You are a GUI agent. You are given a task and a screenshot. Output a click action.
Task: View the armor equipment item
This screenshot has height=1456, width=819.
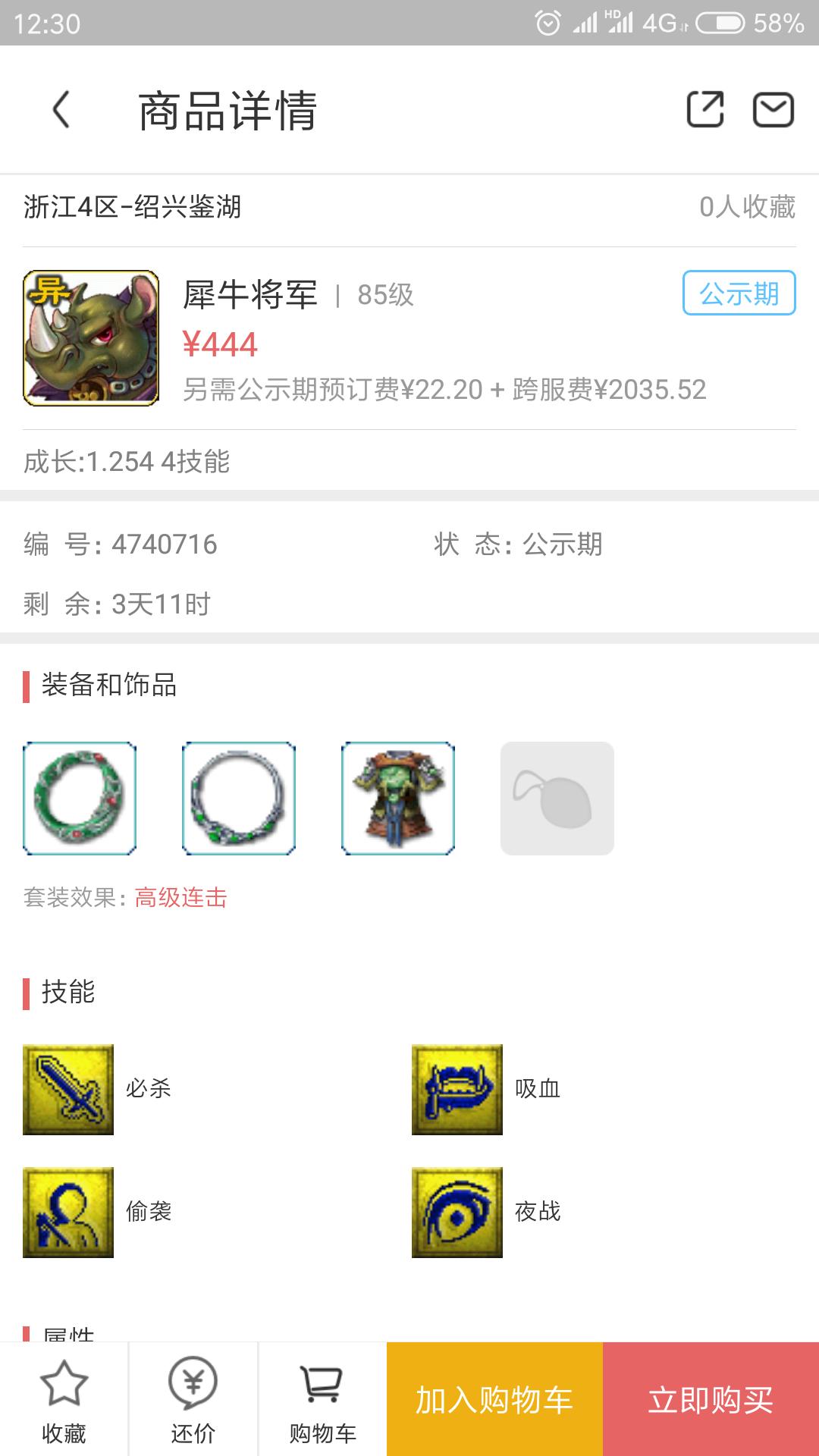pyautogui.click(x=398, y=799)
